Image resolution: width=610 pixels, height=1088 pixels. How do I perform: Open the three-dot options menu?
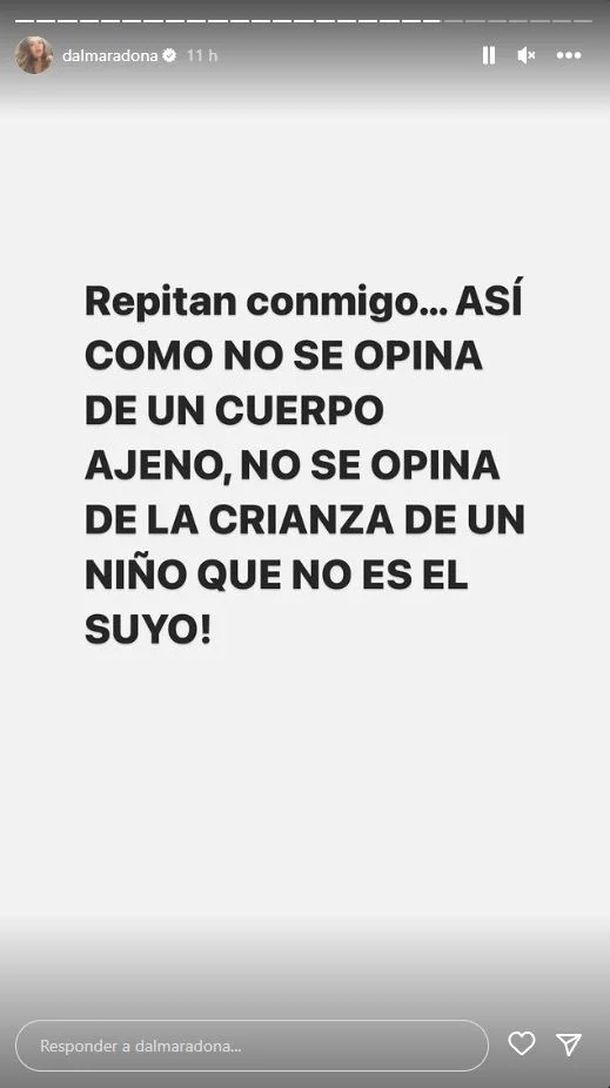pos(568,56)
